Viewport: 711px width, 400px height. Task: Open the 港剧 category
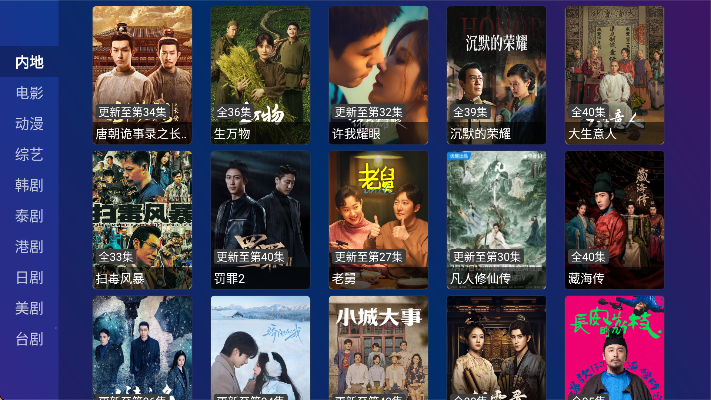coord(29,246)
